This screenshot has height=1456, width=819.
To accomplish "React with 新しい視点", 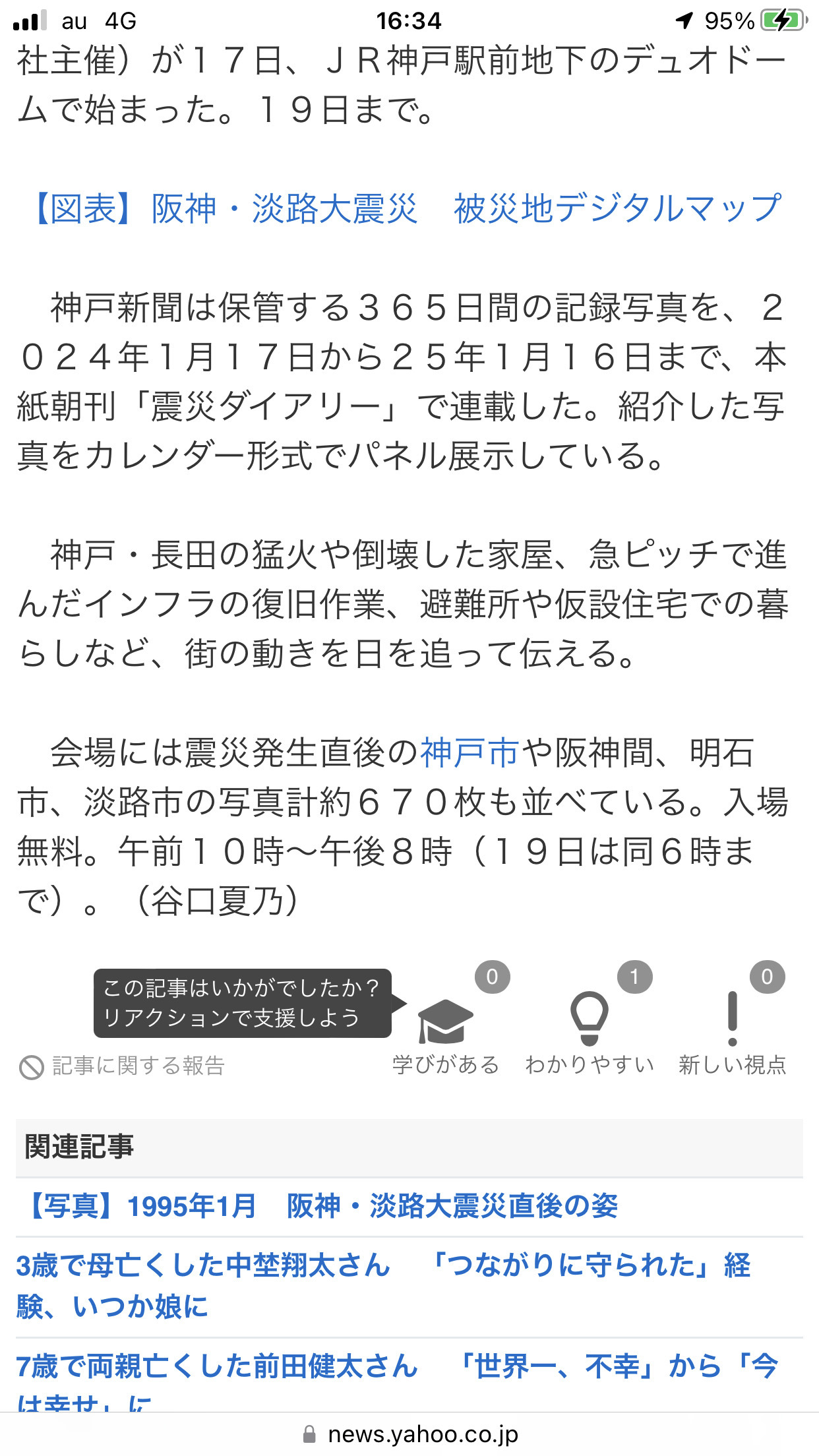I will 733,1035.
